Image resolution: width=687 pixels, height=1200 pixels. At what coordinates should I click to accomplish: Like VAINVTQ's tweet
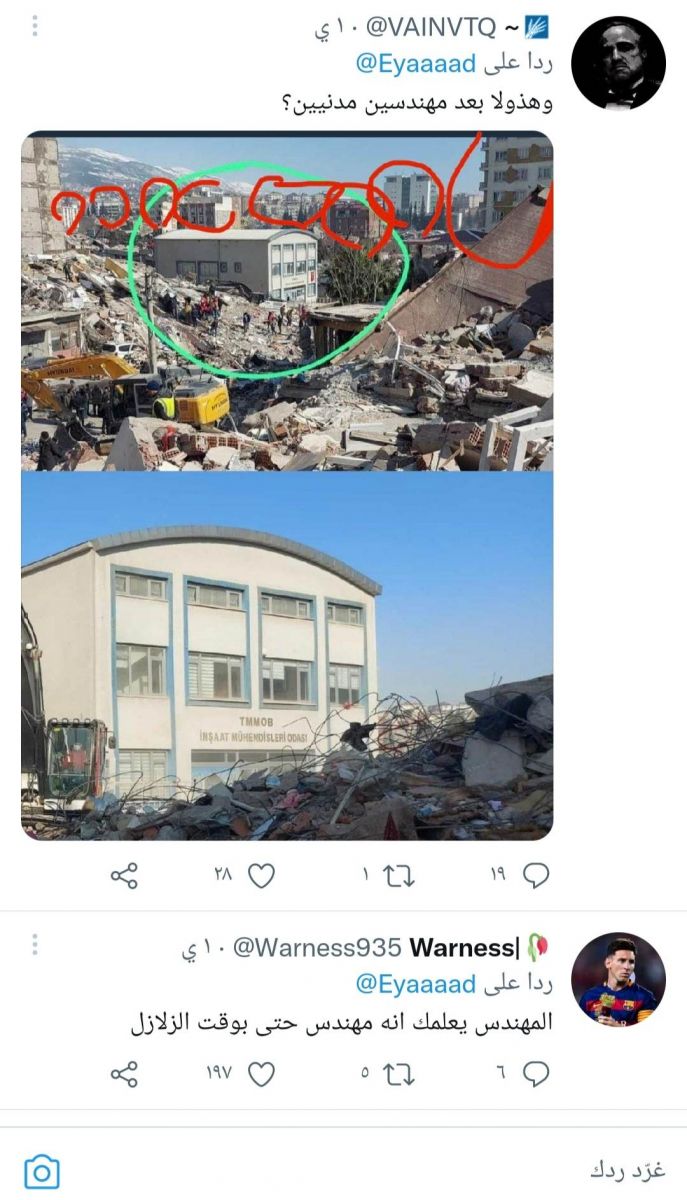click(261, 876)
